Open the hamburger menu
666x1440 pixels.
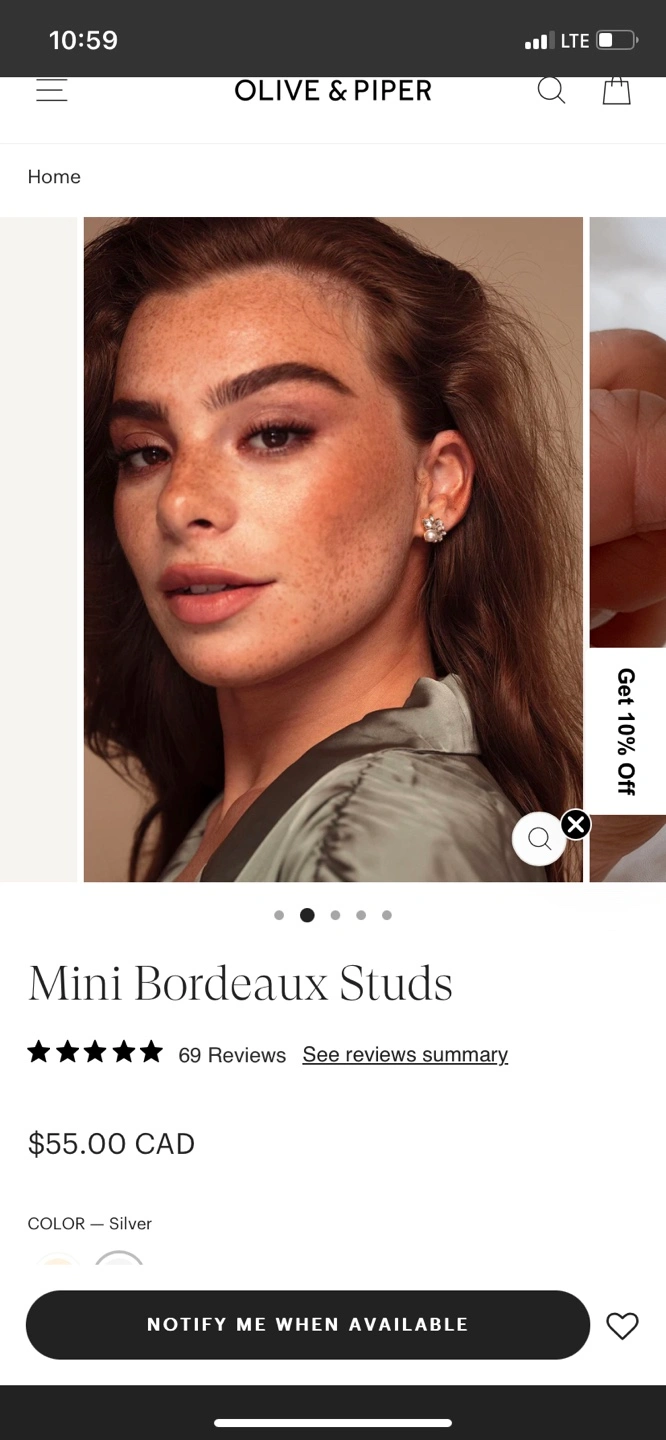tap(52, 90)
